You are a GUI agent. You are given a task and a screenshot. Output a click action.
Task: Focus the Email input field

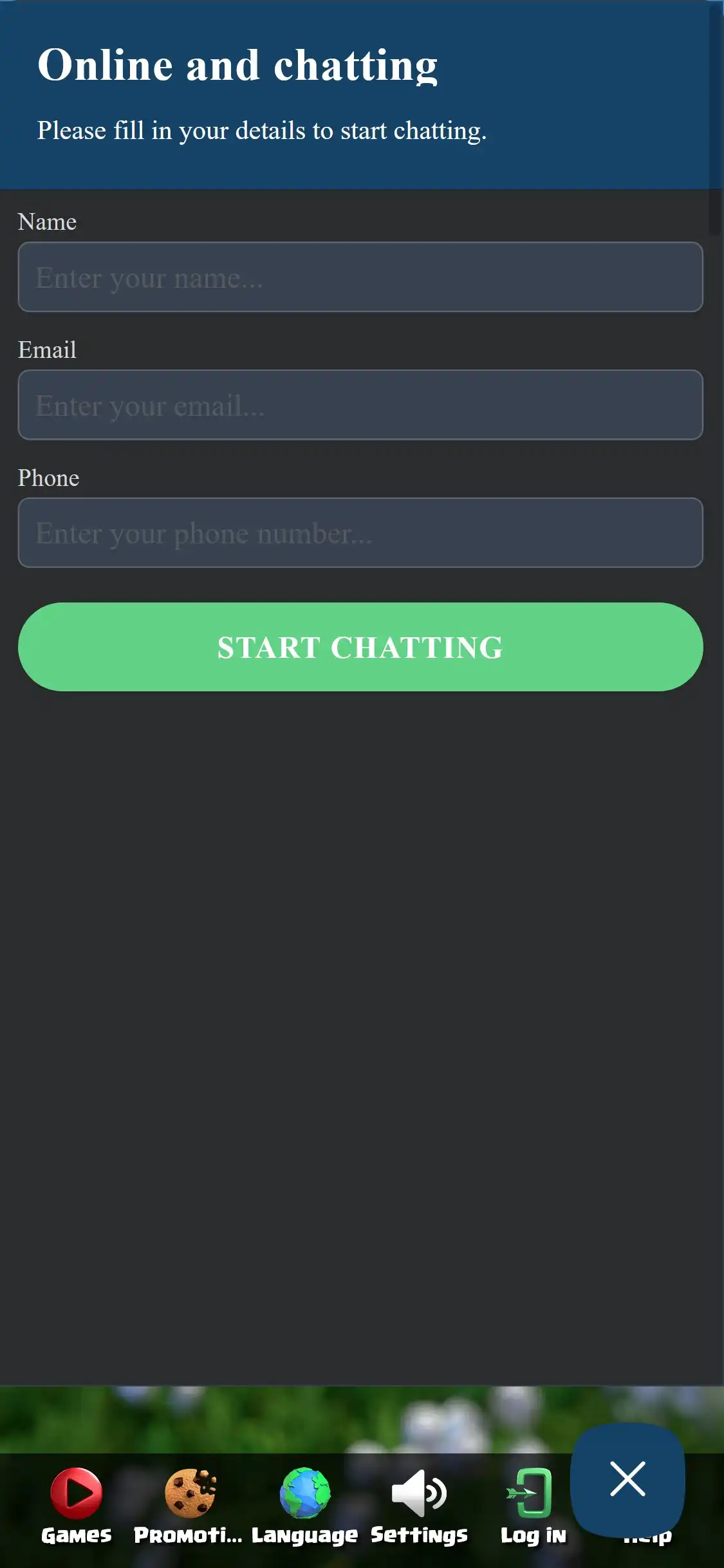360,405
